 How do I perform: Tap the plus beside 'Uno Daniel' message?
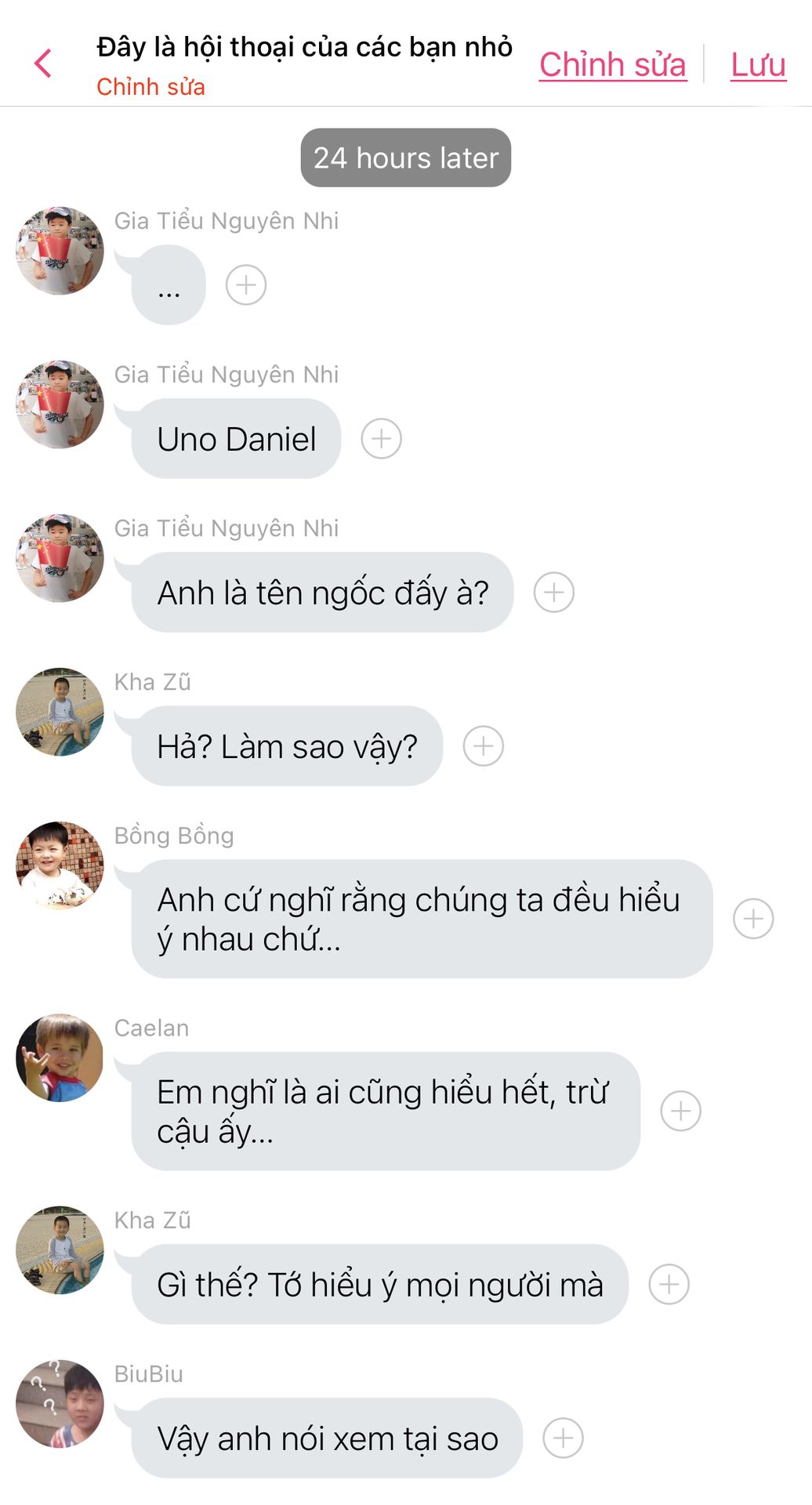pyautogui.click(x=381, y=439)
